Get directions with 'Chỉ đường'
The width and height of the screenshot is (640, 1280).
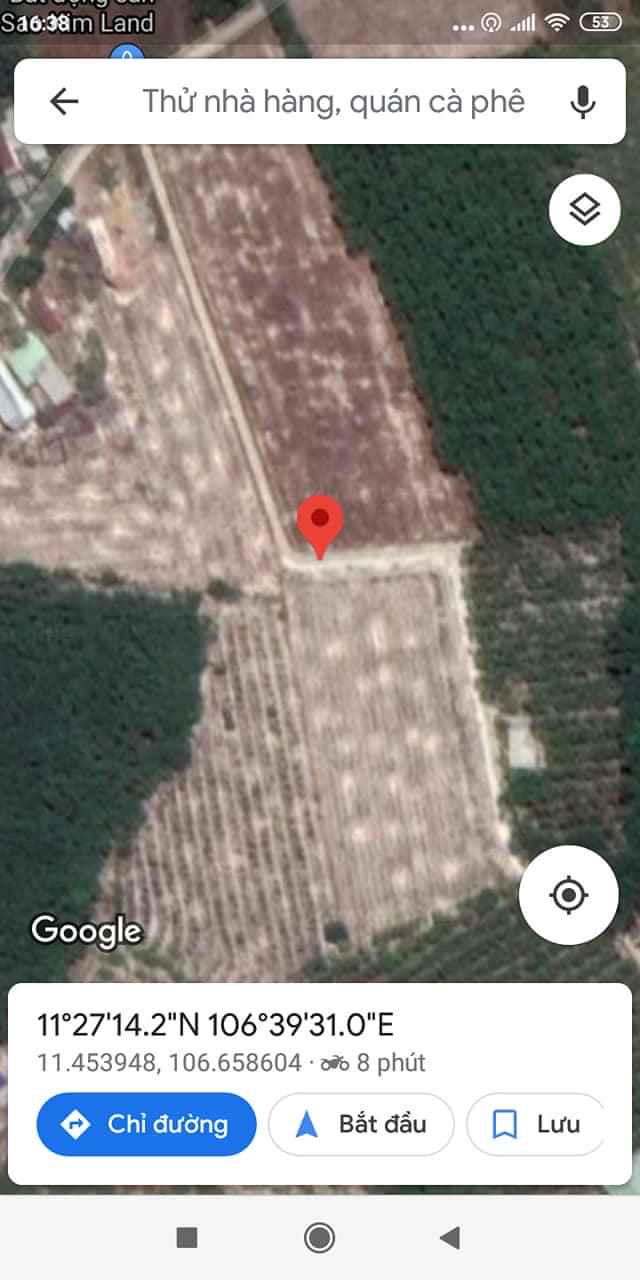pyautogui.click(x=146, y=1124)
